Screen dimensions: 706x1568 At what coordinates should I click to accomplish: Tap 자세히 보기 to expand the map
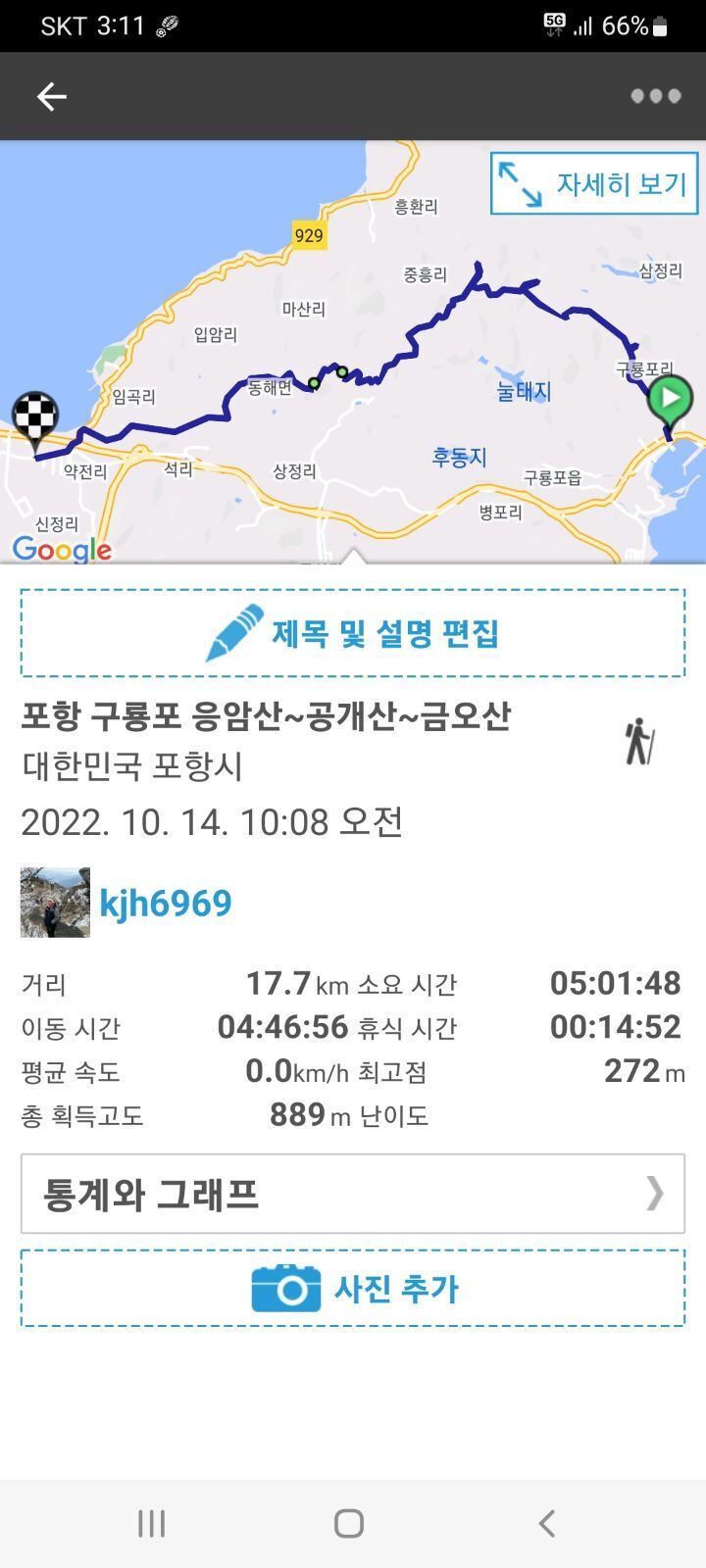point(594,183)
